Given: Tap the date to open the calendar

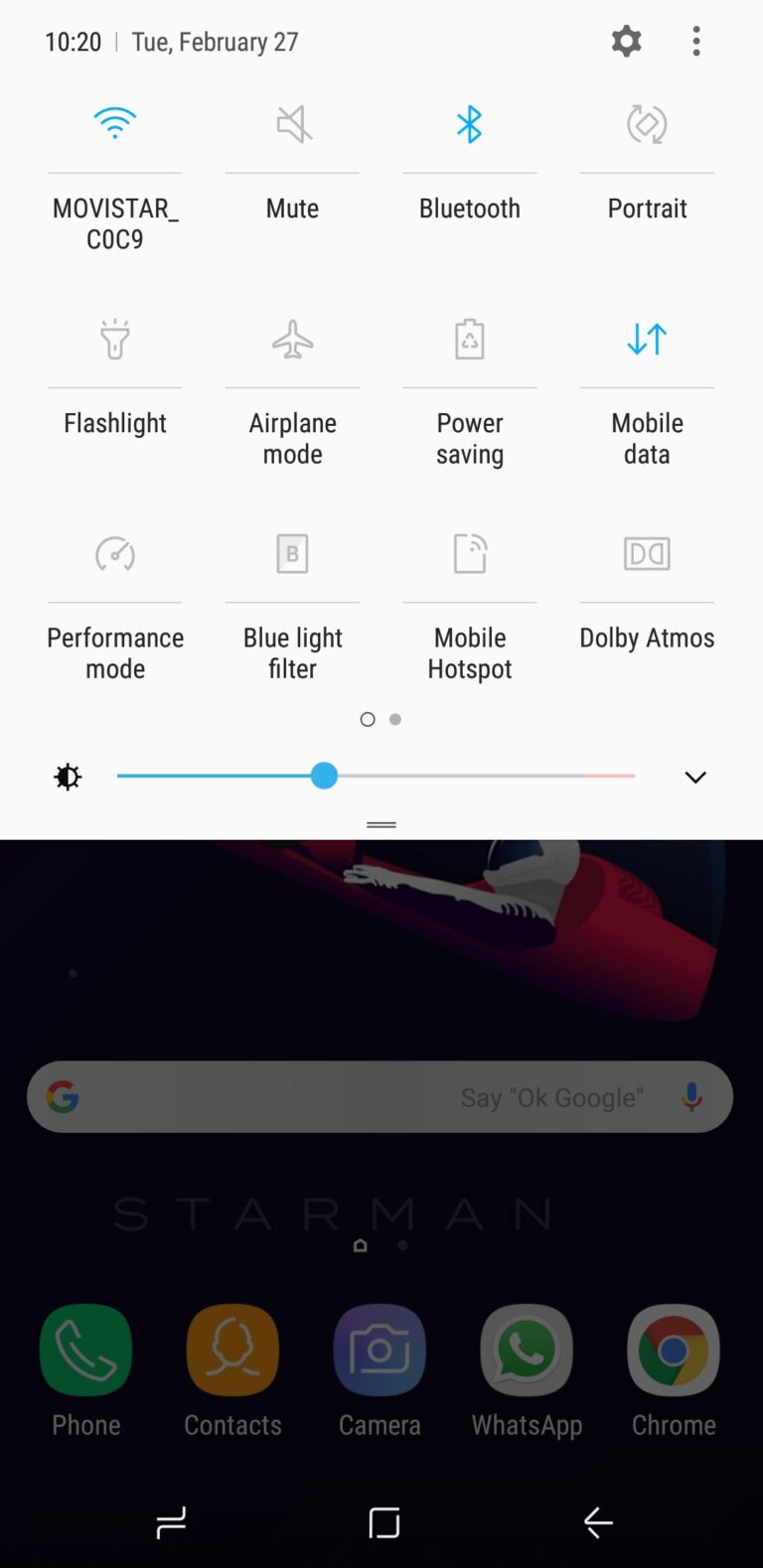Looking at the screenshot, I should pyautogui.click(x=214, y=41).
